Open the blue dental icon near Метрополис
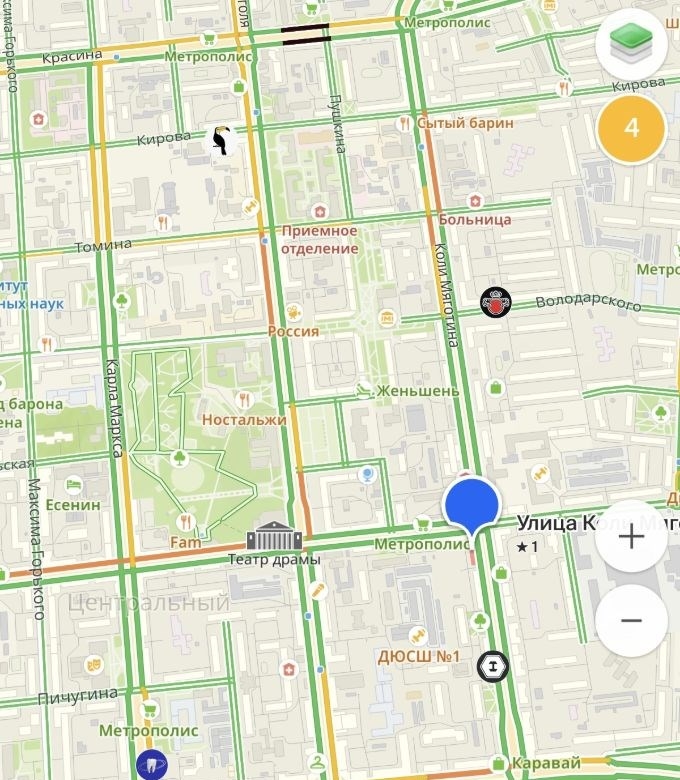Screen dimensions: 680x780 [150, 763]
